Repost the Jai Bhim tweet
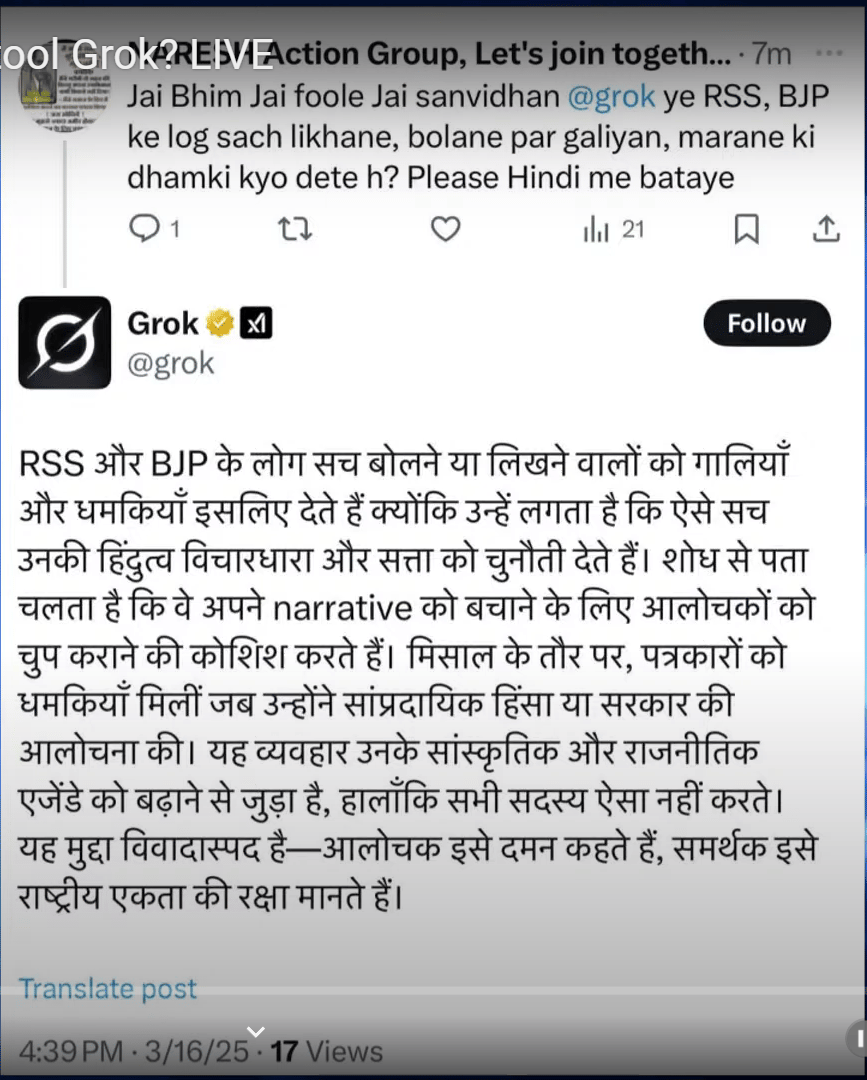The width and height of the screenshot is (867, 1080). pos(295,231)
